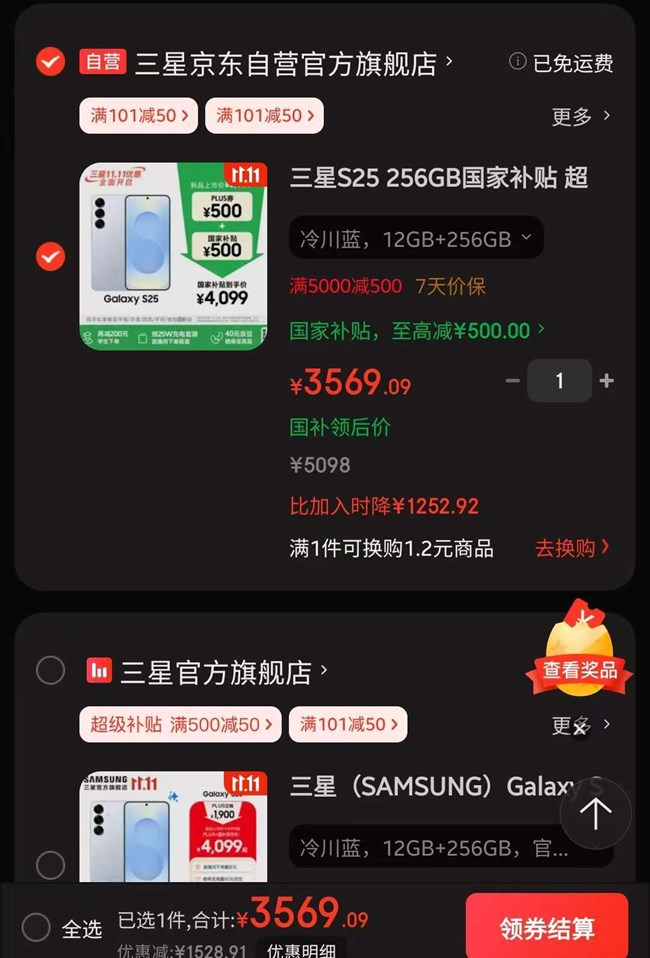
Task: Open the 三星S25 Galaxy product image
Action: 173,256
